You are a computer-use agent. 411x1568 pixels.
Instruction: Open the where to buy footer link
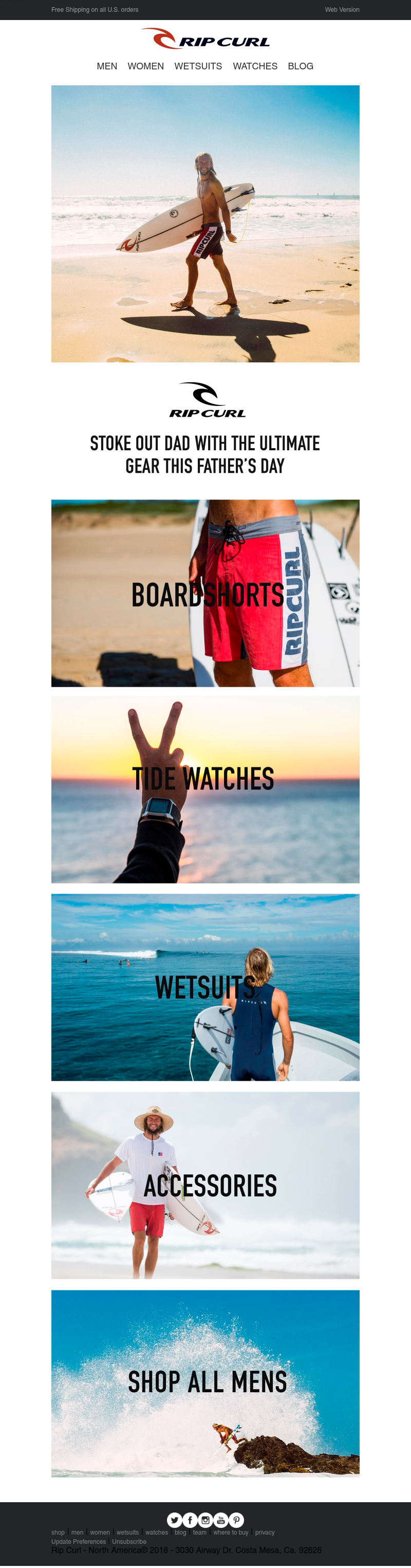click(x=231, y=1533)
